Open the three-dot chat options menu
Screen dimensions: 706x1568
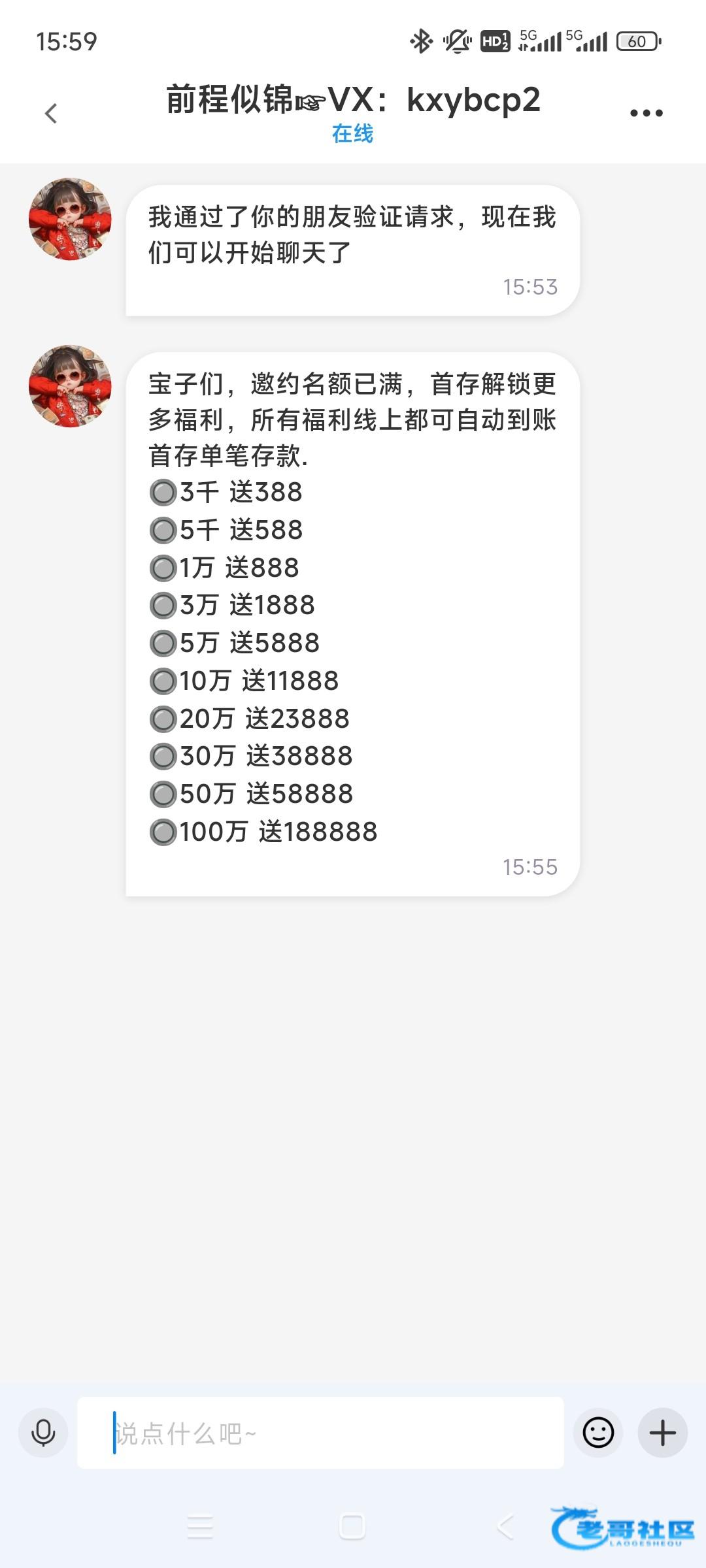pyautogui.click(x=646, y=113)
